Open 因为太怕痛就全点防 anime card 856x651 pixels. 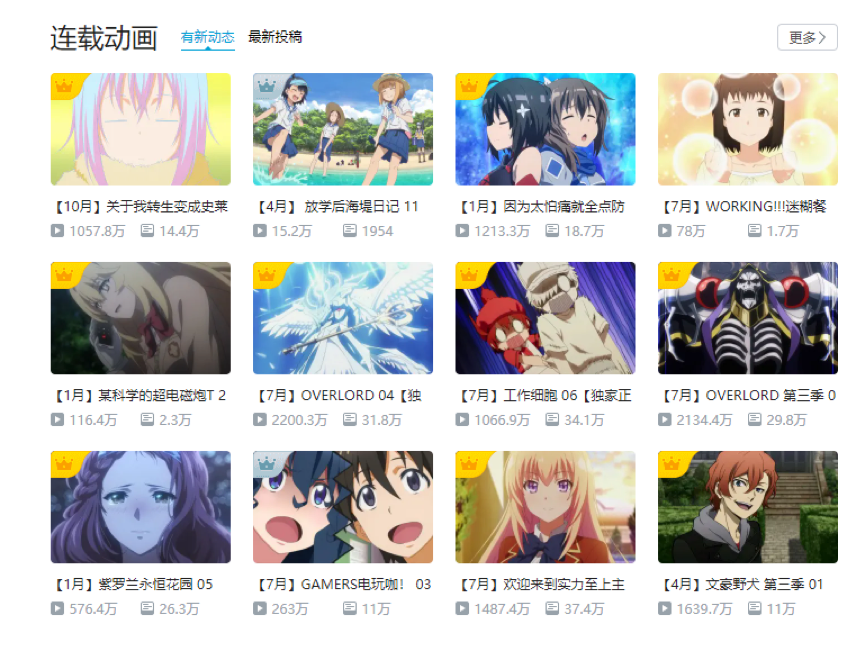(x=545, y=130)
